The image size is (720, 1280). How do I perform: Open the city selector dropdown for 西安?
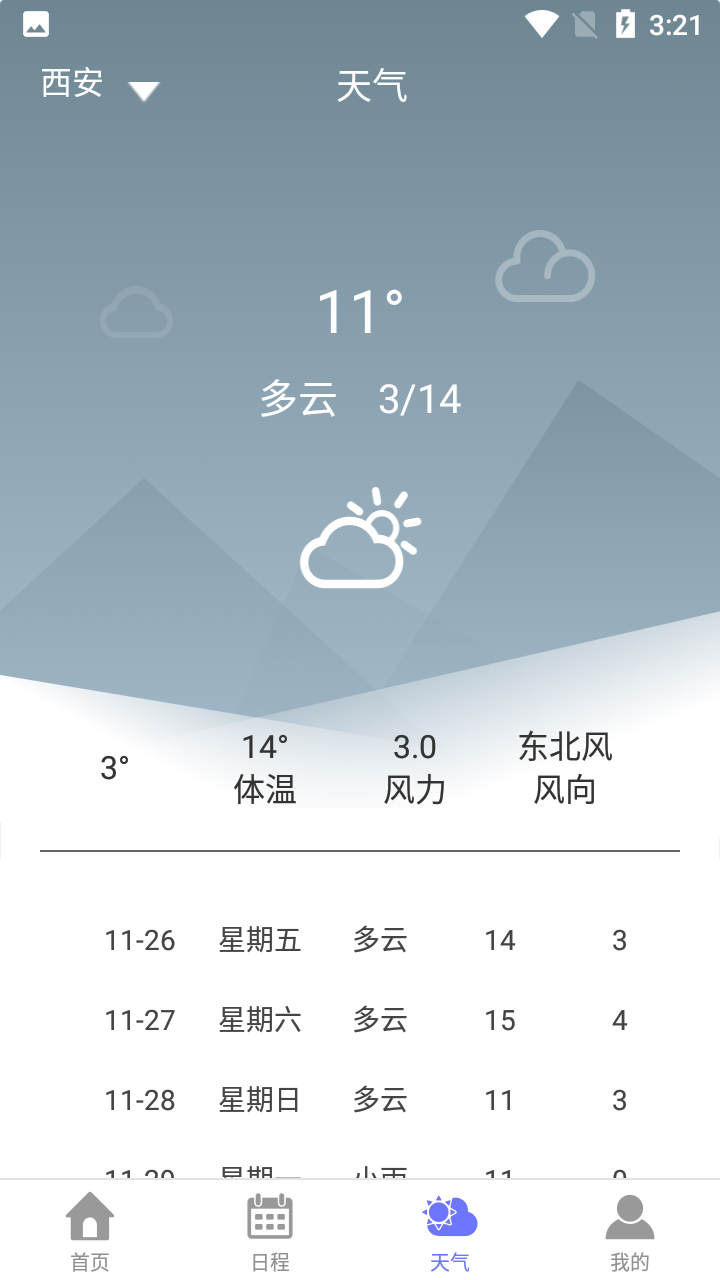[x=143, y=90]
